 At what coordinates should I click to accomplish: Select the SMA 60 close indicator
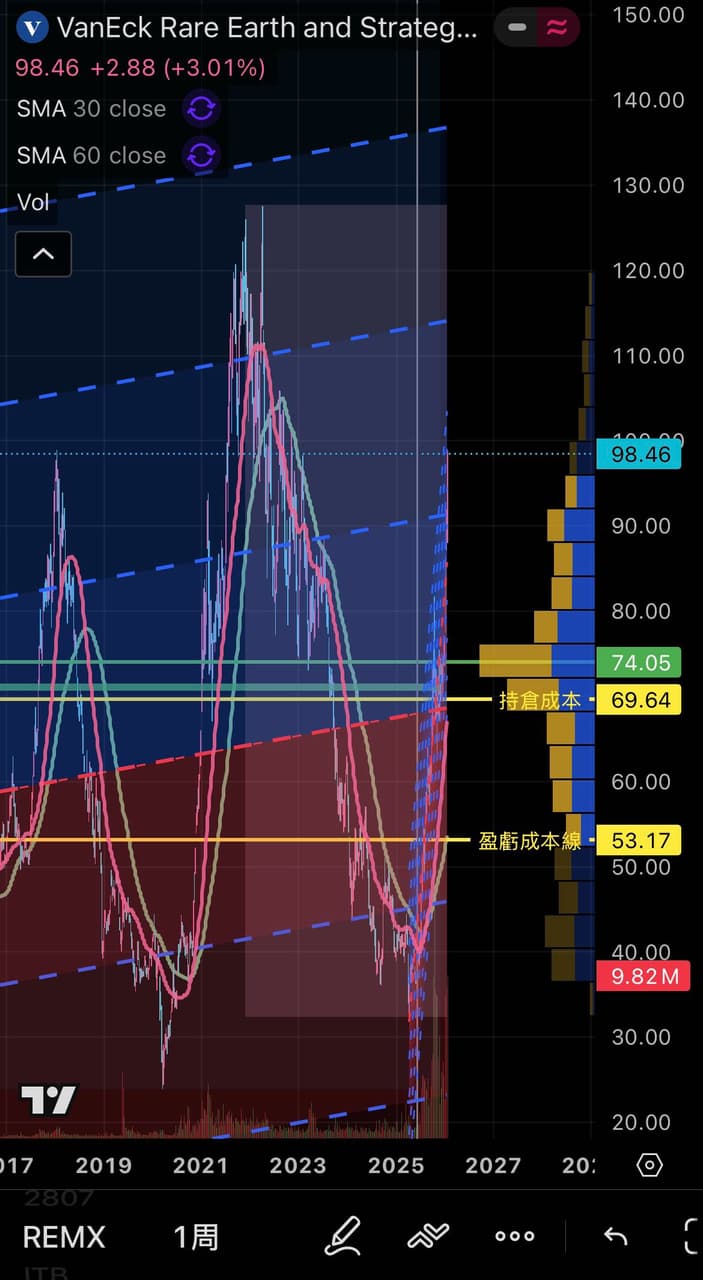coord(92,155)
